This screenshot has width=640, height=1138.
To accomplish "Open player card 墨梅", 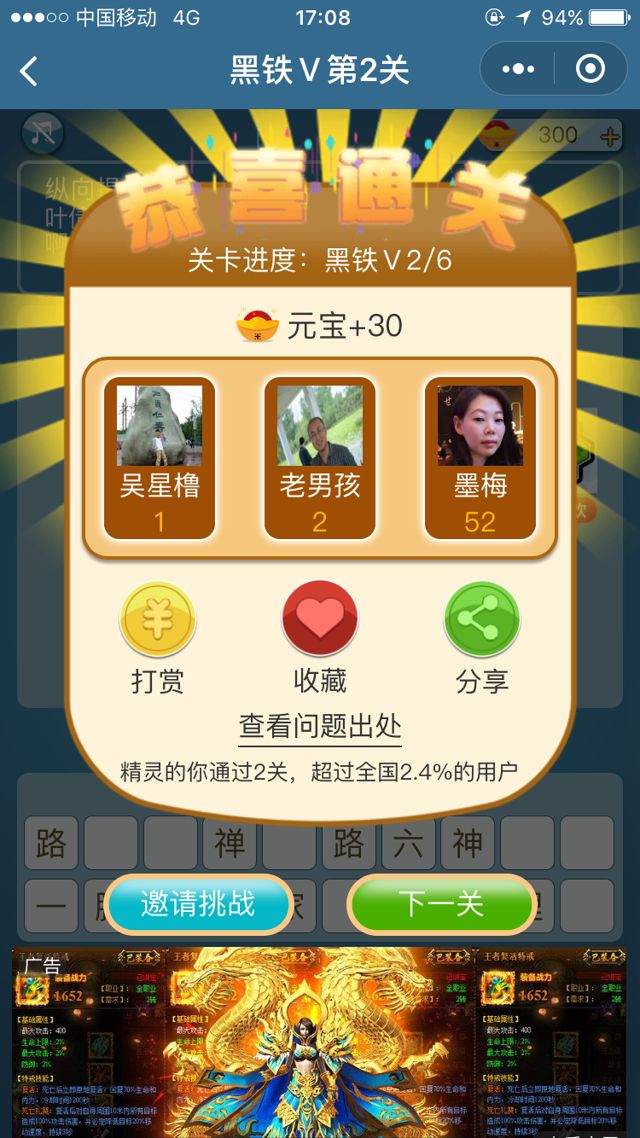I will click(480, 457).
